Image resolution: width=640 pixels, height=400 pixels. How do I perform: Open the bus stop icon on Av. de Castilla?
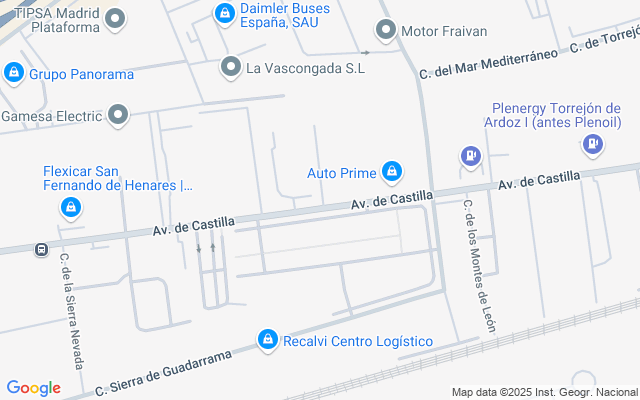tap(41, 249)
